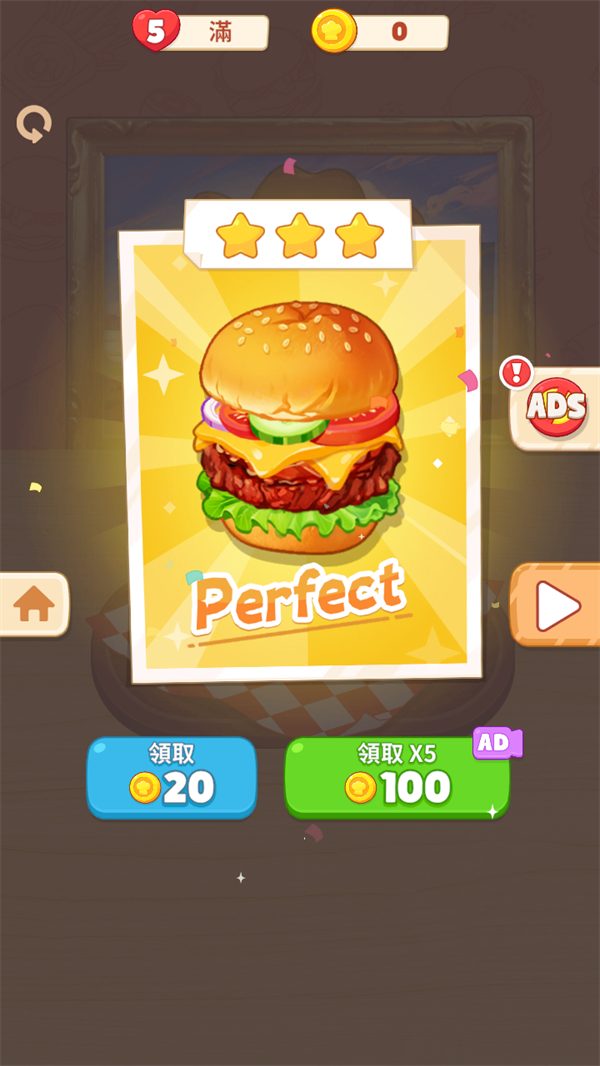Claim X5 reward of 100 coins
Image resolution: width=600 pixels, height=1066 pixels.
[x=397, y=778]
